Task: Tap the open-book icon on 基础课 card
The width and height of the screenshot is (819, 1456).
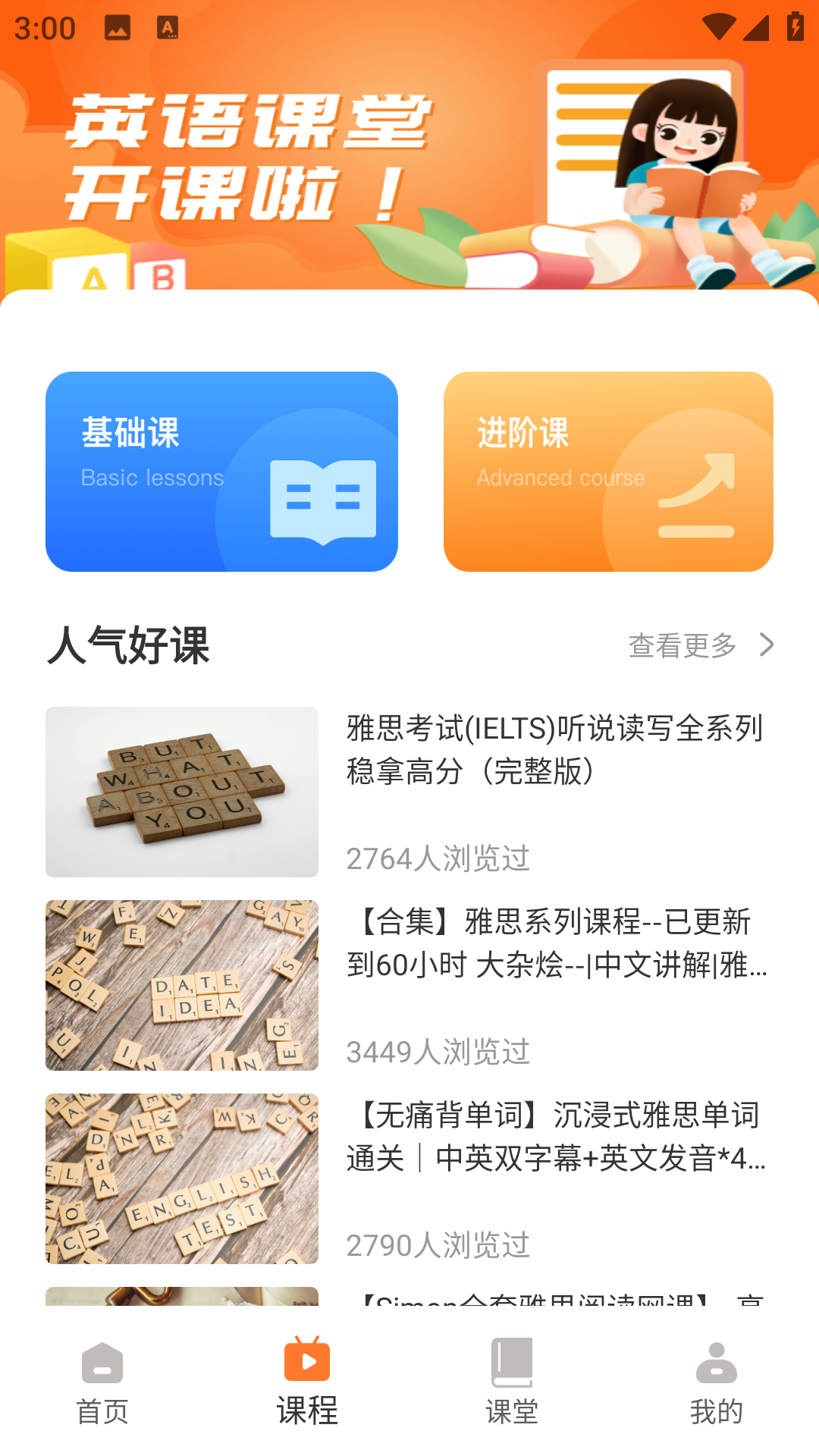Action: (x=322, y=500)
